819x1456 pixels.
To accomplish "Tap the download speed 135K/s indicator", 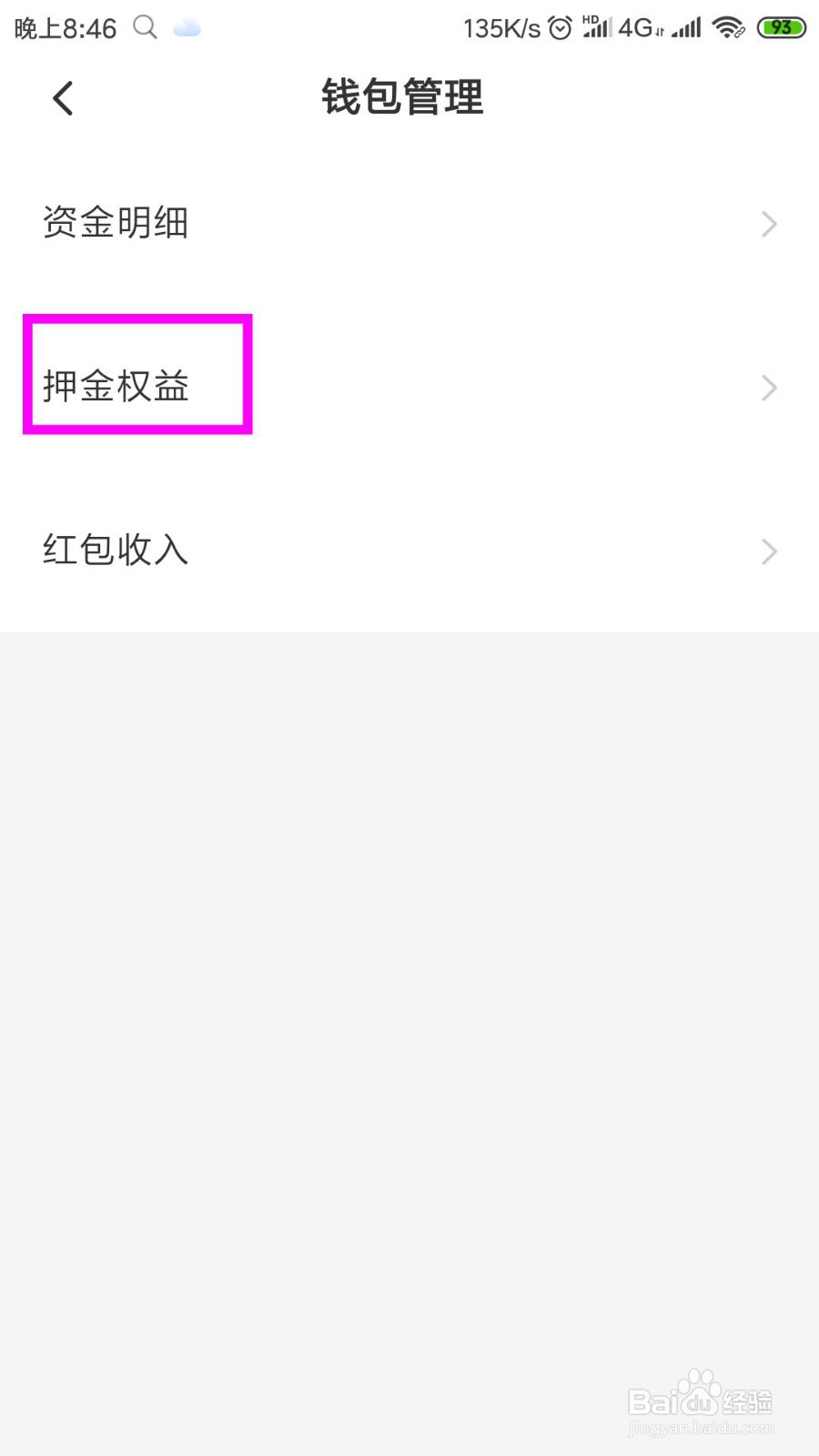I will coord(503,27).
